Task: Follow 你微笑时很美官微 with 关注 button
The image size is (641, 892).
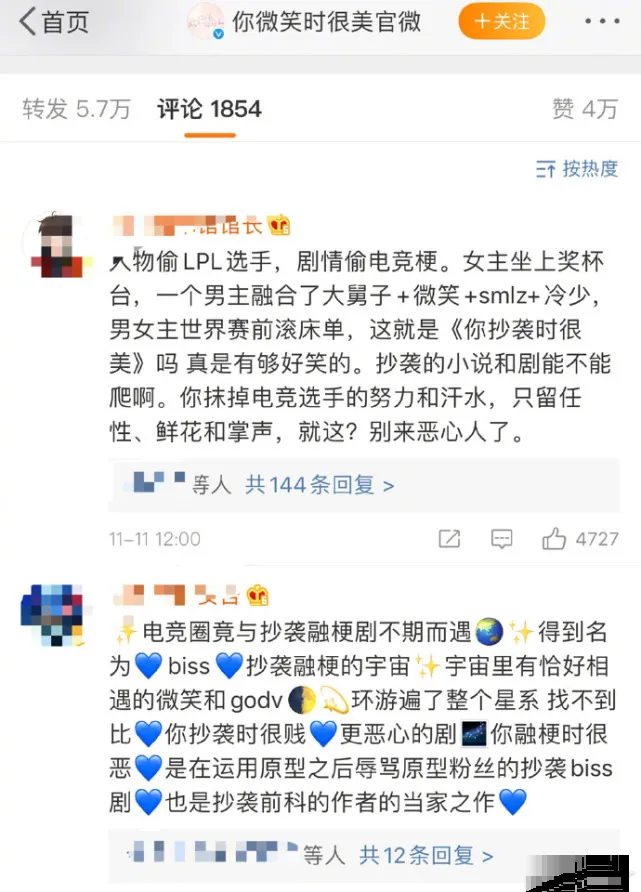Action: (x=501, y=21)
